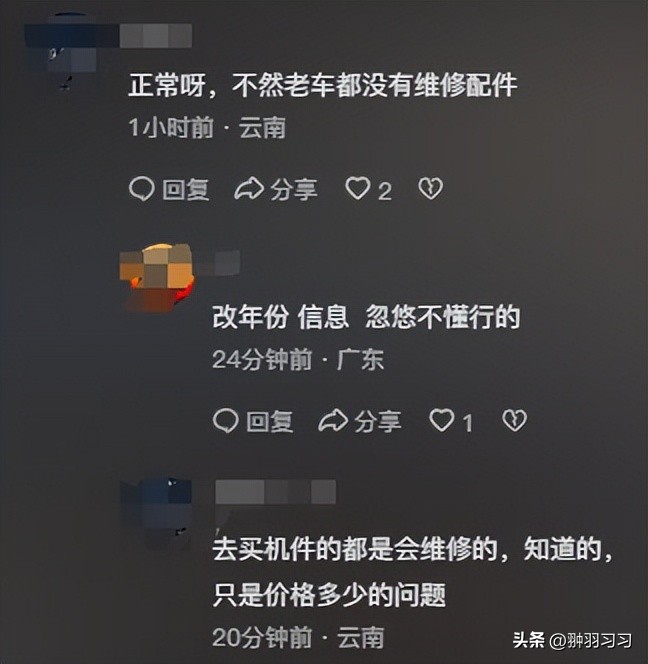Share the 老车维修配件 comment
The image size is (648, 664).
click(x=276, y=189)
